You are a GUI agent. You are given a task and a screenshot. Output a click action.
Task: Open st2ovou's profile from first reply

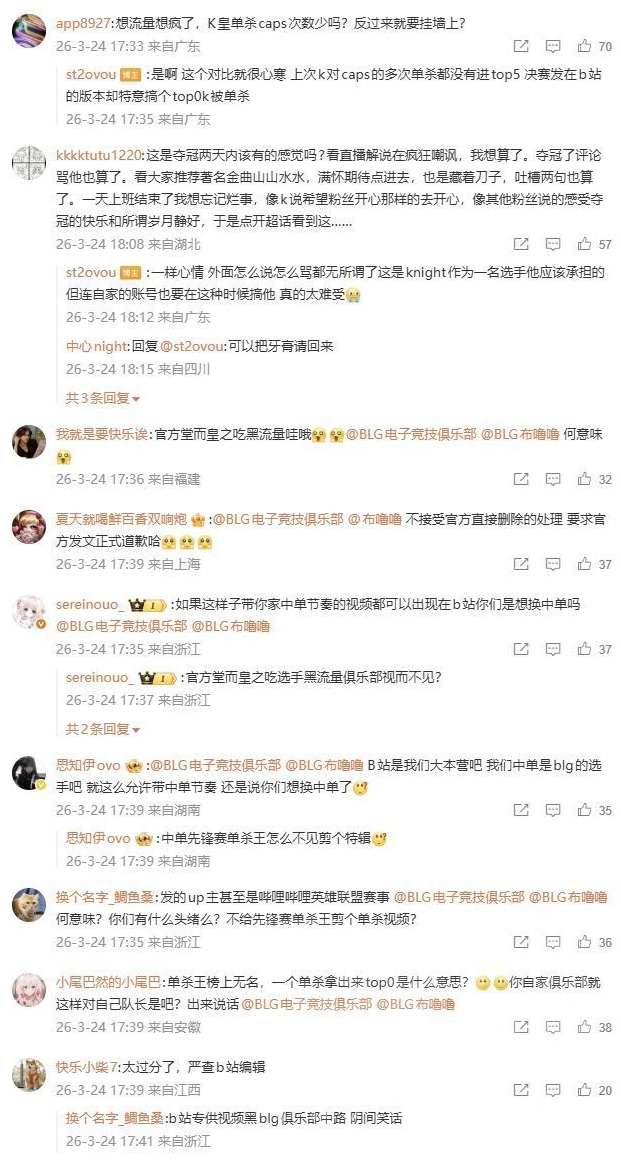[x=91, y=74]
